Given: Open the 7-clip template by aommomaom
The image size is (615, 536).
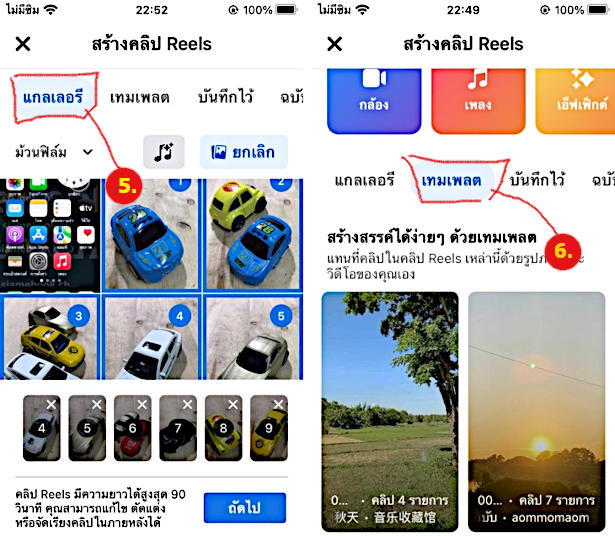Looking at the screenshot, I should (x=537, y=410).
